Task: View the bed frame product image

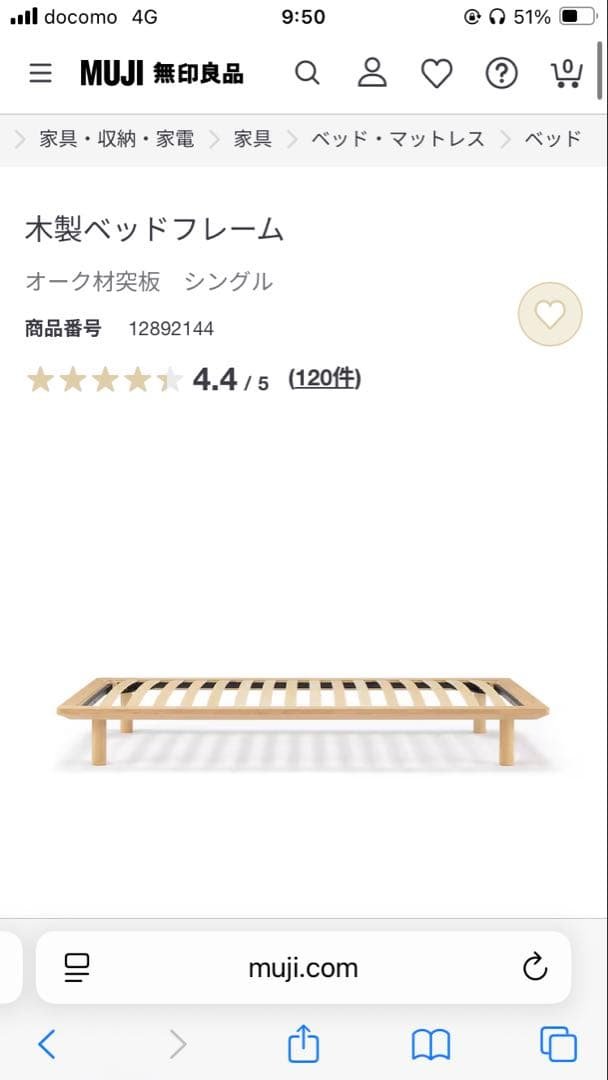Action: (303, 715)
